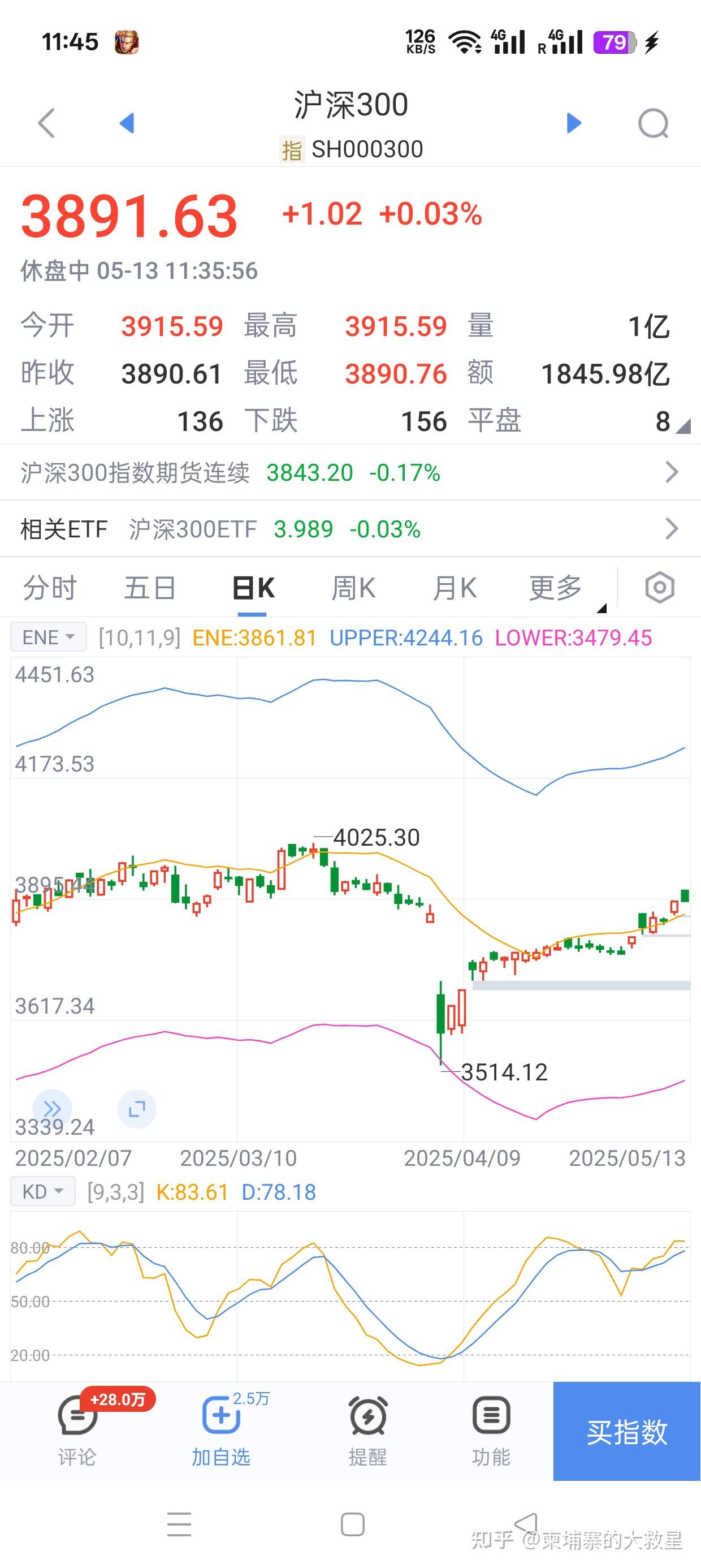Open the search icon
The height and width of the screenshot is (1568, 701).
(654, 124)
